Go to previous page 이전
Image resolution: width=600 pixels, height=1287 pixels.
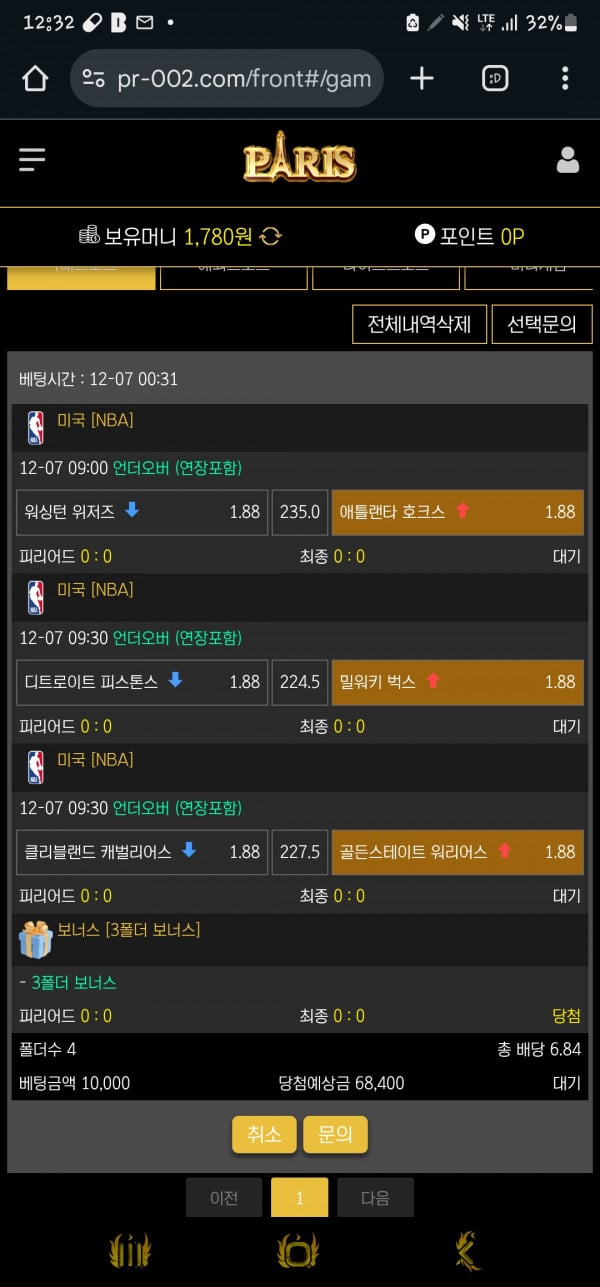tap(224, 1197)
